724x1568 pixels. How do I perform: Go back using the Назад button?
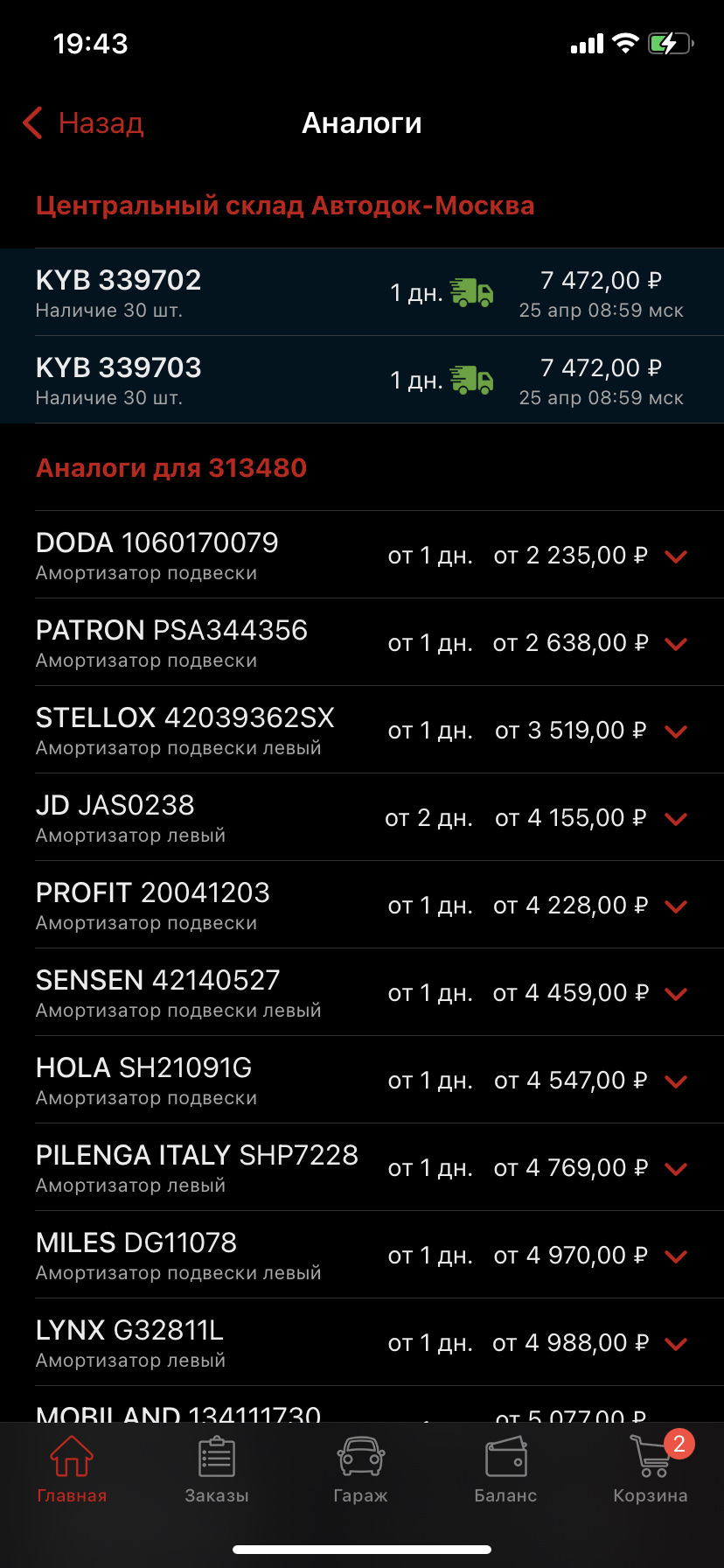83,123
